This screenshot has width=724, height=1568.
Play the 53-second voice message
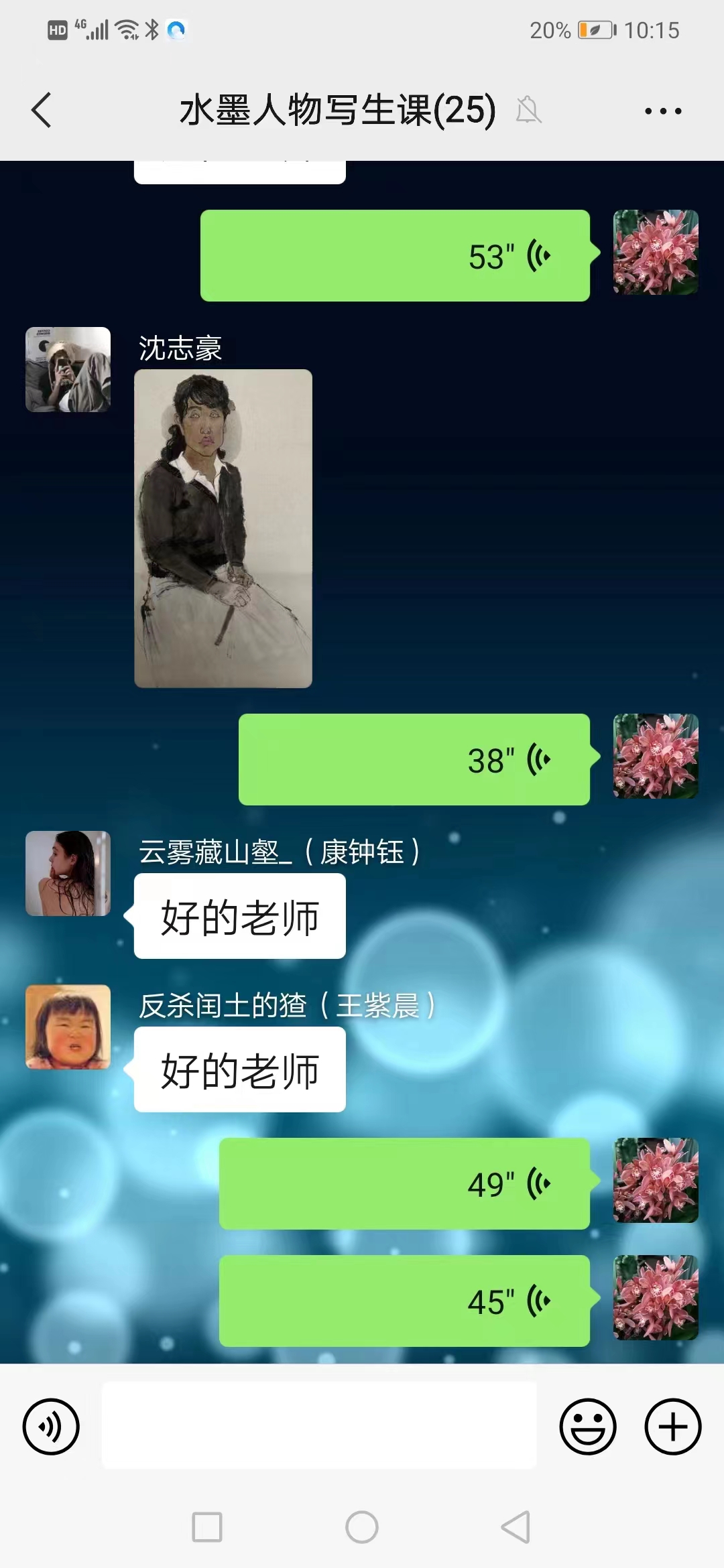[x=395, y=256]
